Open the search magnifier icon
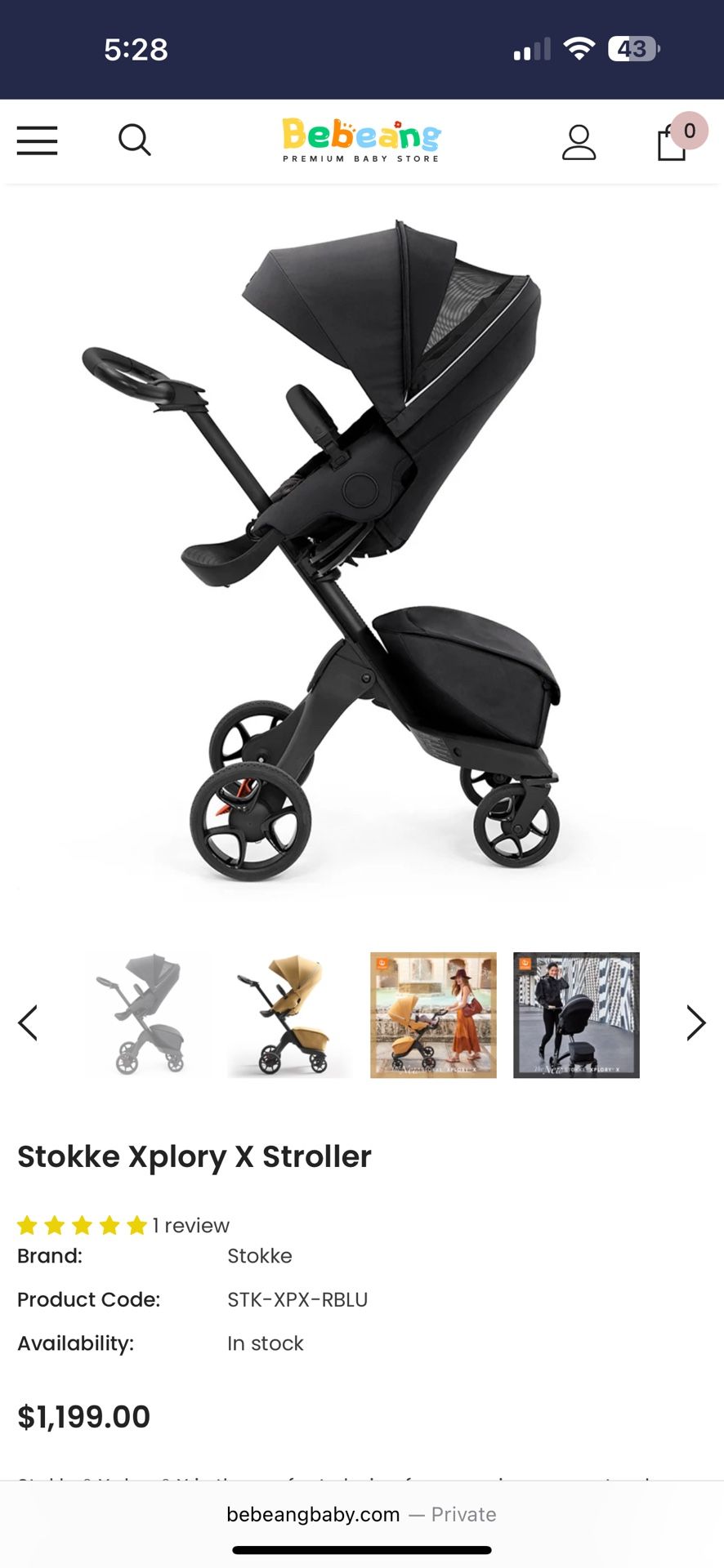Screen dimensions: 724x1568 click(135, 140)
